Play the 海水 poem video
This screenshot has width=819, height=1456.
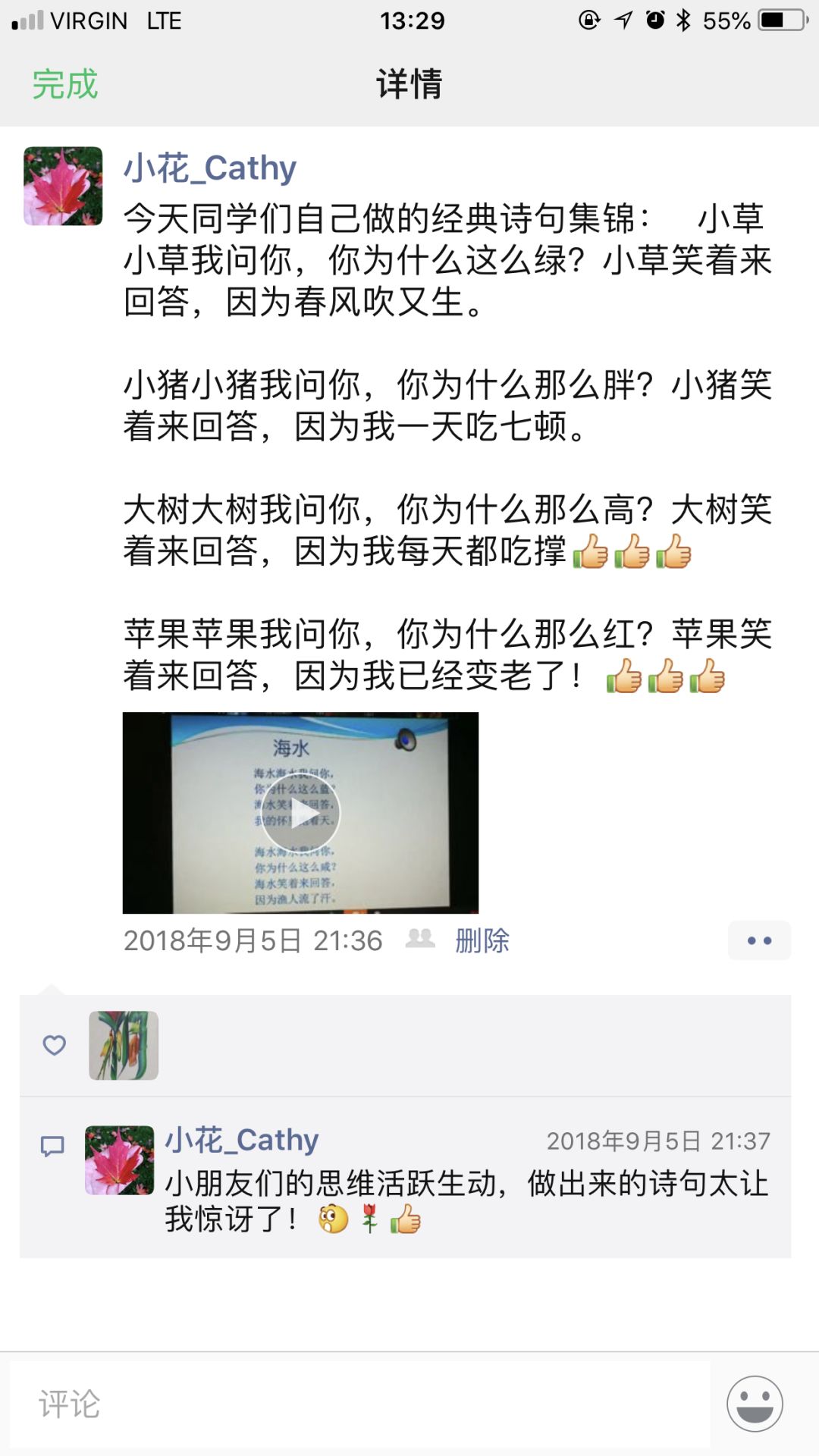coord(300,812)
